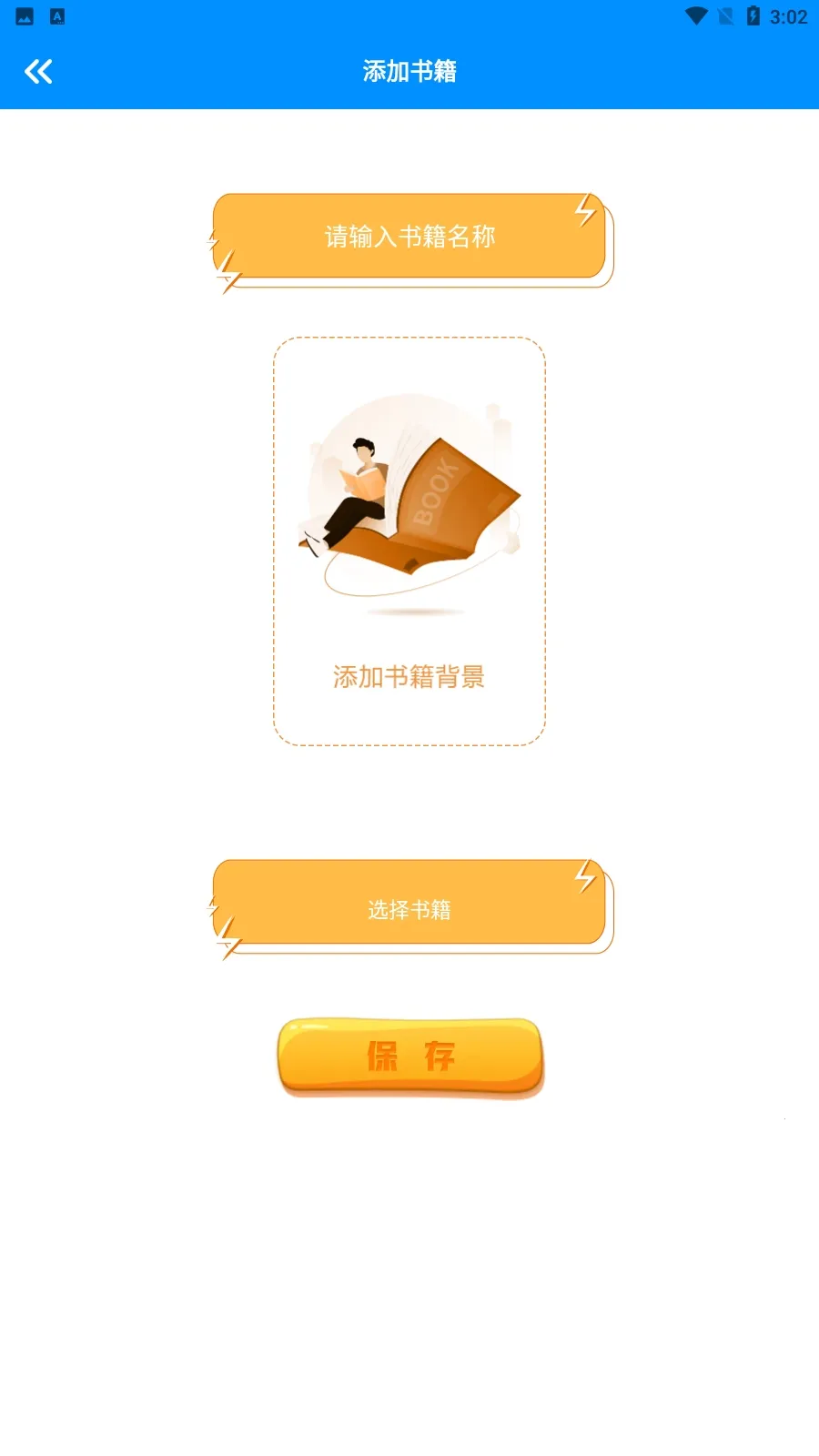Toggle the dashed background upload area
The height and width of the screenshot is (1456, 819).
click(408, 541)
